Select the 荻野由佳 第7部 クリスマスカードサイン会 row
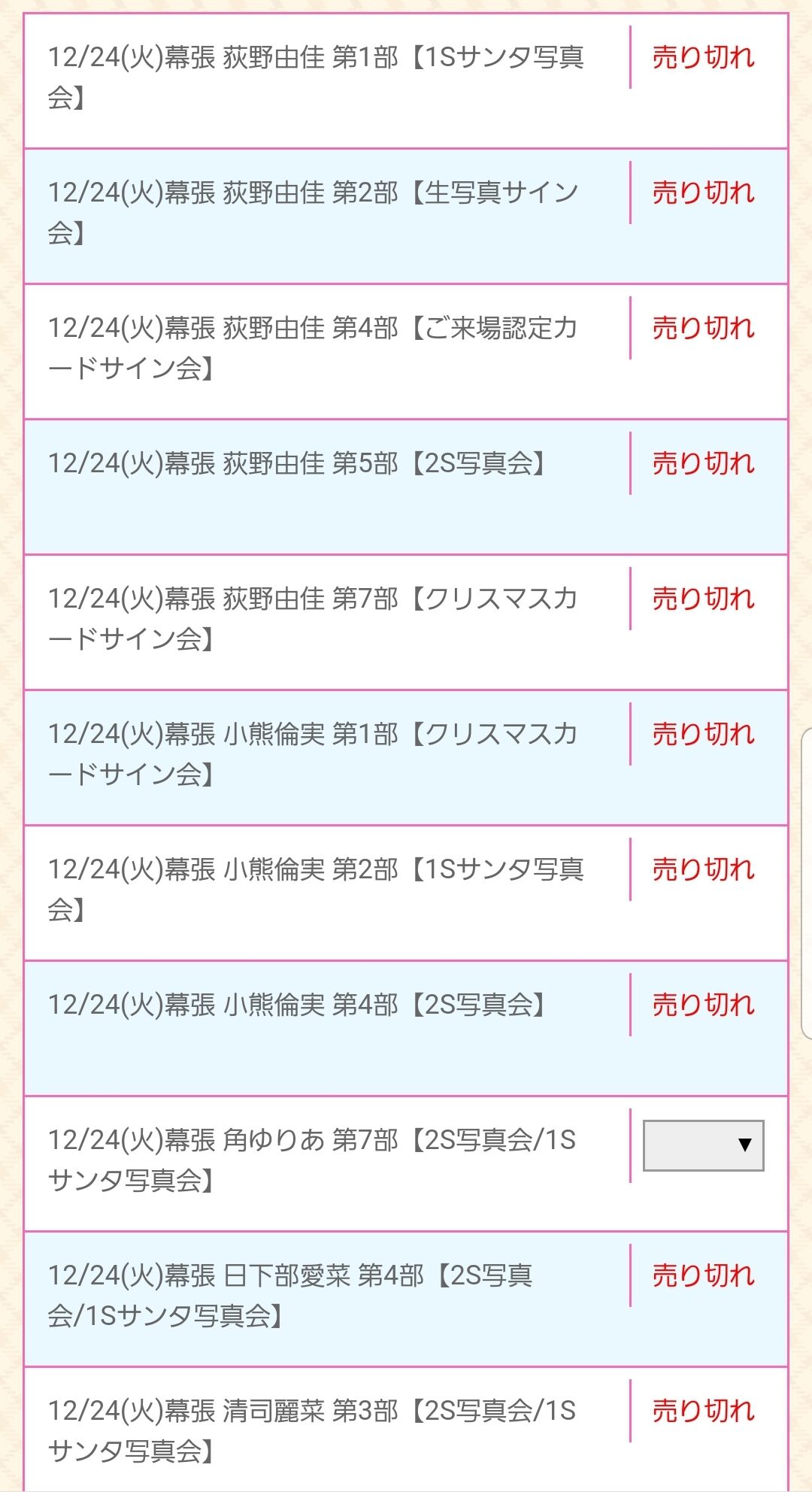The image size is (812, 1492). (323, 620)
